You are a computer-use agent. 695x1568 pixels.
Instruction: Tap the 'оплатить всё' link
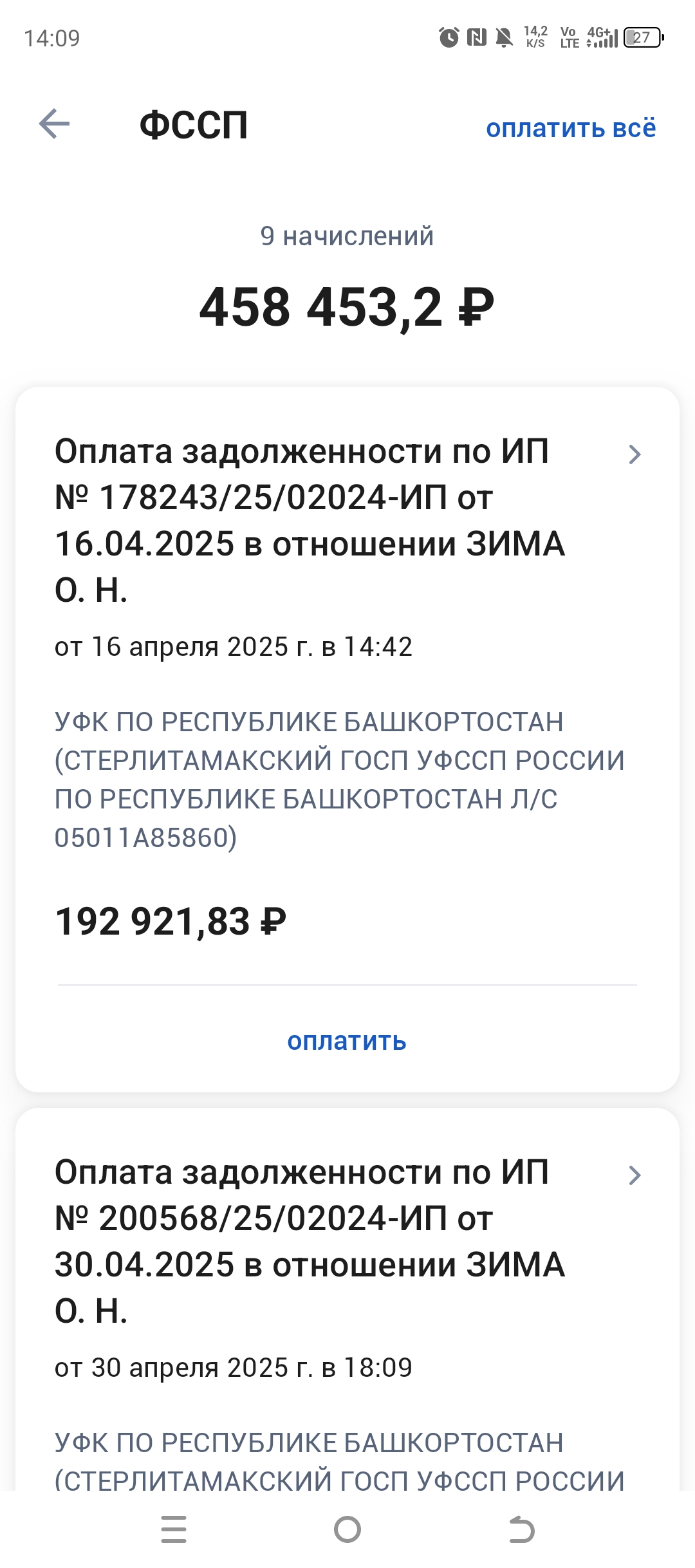point(571,128)
